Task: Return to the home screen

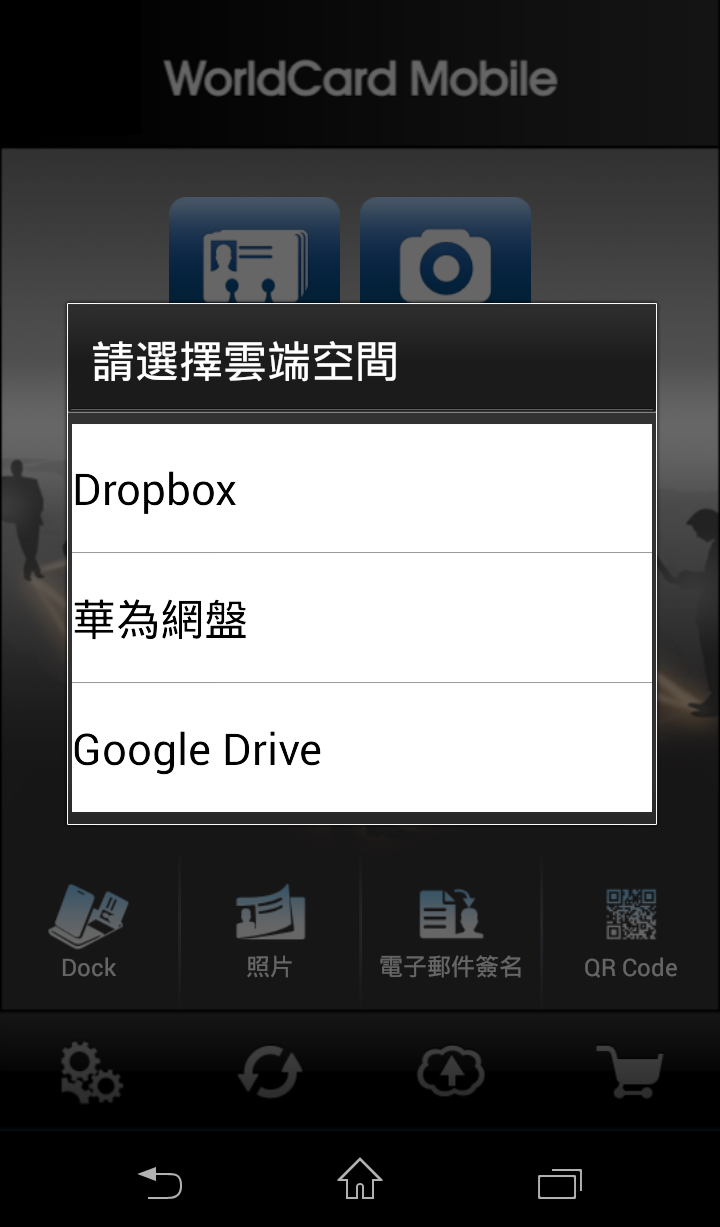Action: pos(360,1180)
